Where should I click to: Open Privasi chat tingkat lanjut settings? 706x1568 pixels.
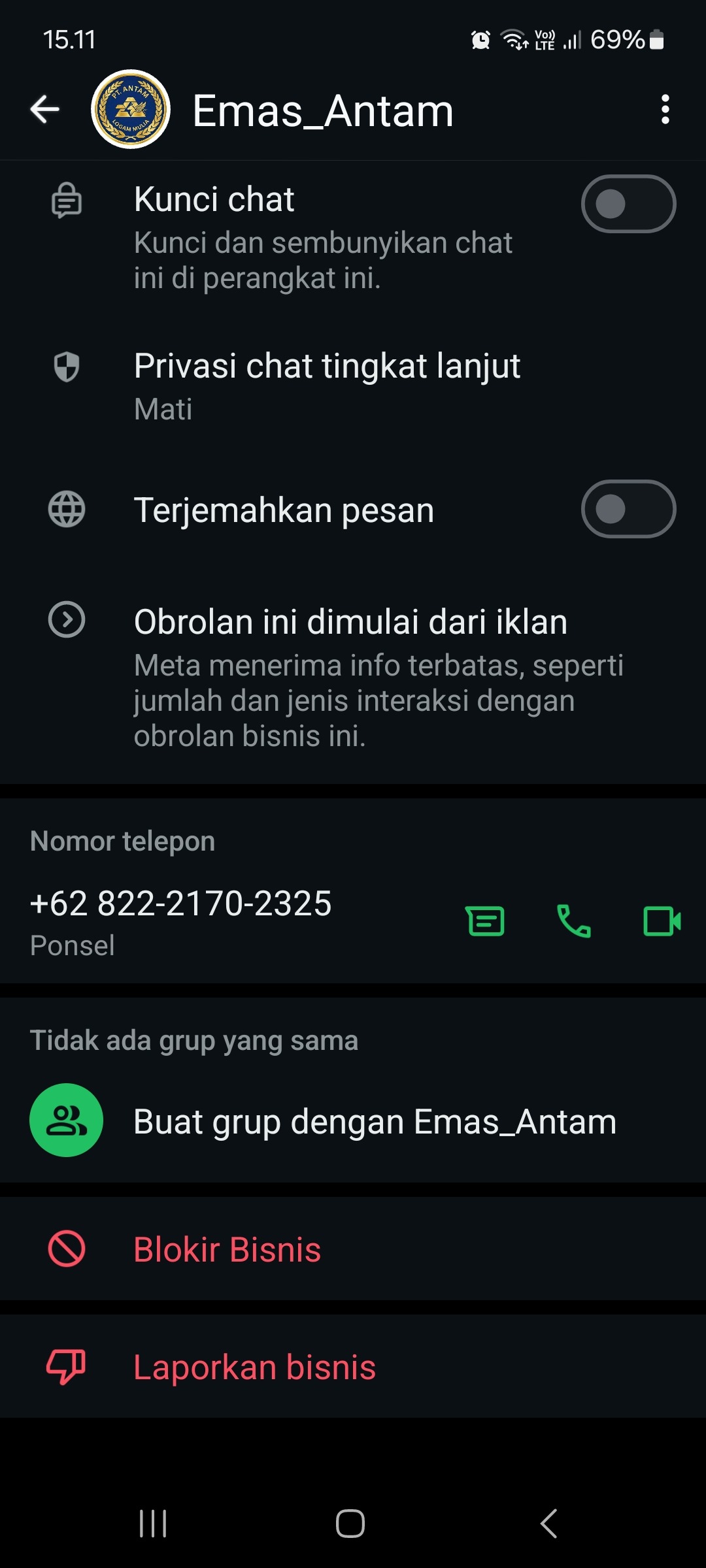pos(327,384)
